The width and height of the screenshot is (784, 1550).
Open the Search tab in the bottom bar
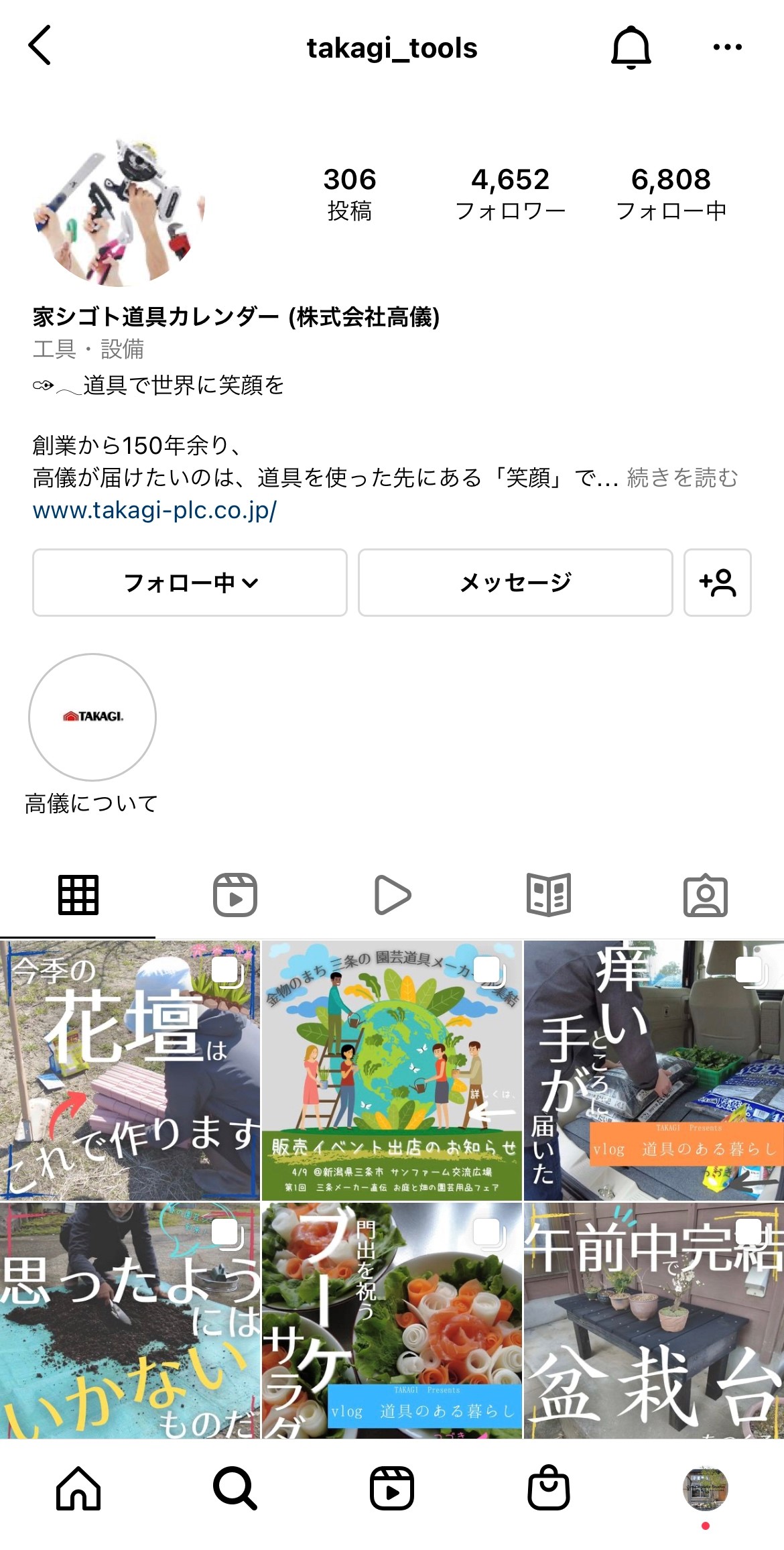[235, 1488]
